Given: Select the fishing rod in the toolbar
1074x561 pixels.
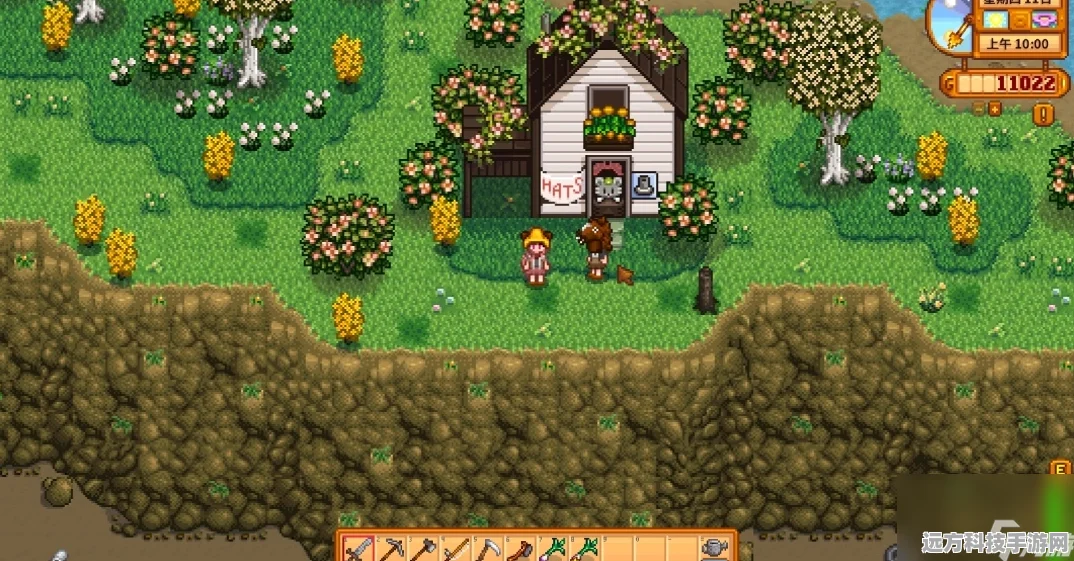Looking at the screenshot, I should coord(456,548).
